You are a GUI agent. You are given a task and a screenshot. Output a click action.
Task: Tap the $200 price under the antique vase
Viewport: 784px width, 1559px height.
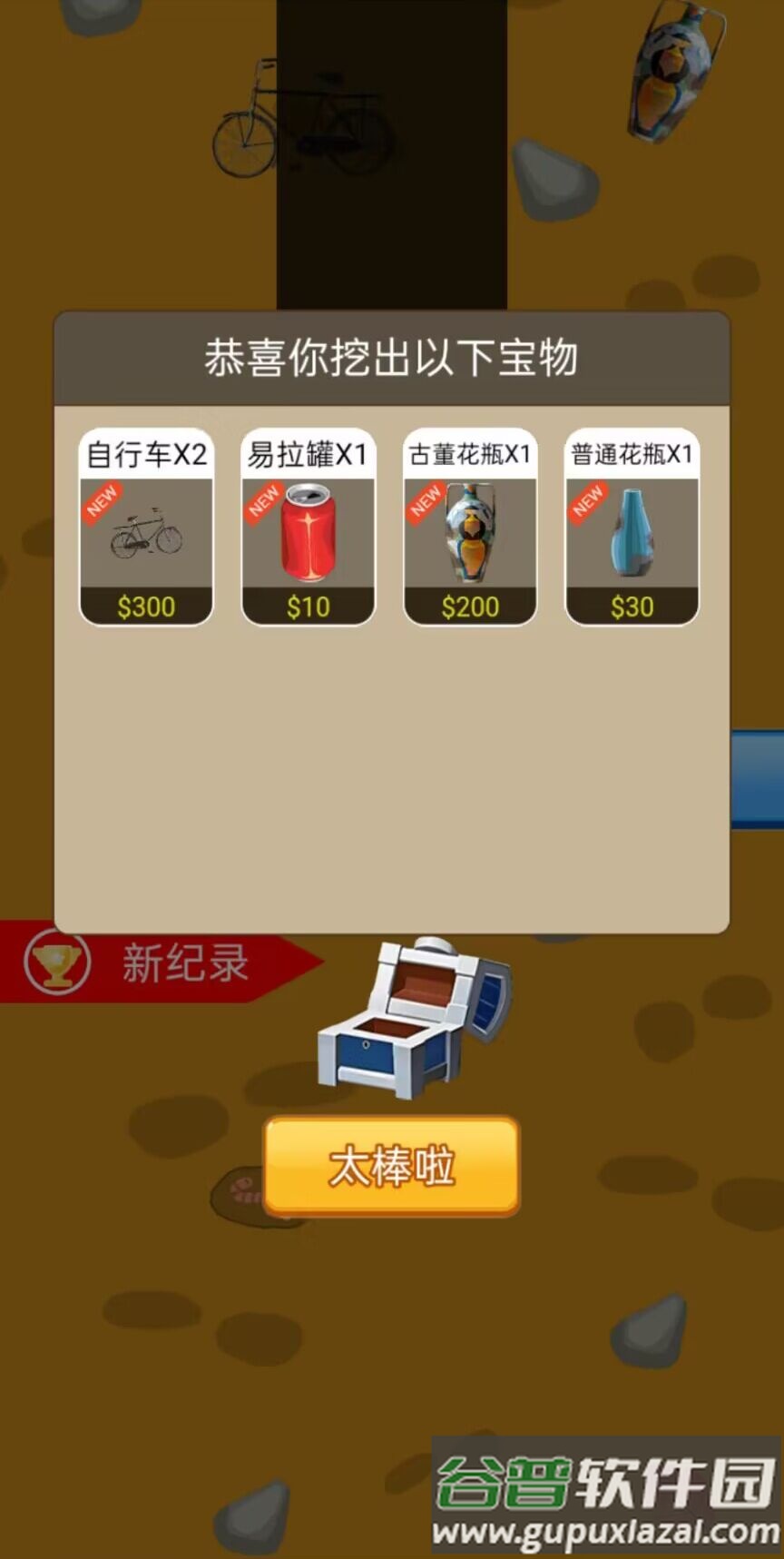pyautogui.click(x=470, y=606)
